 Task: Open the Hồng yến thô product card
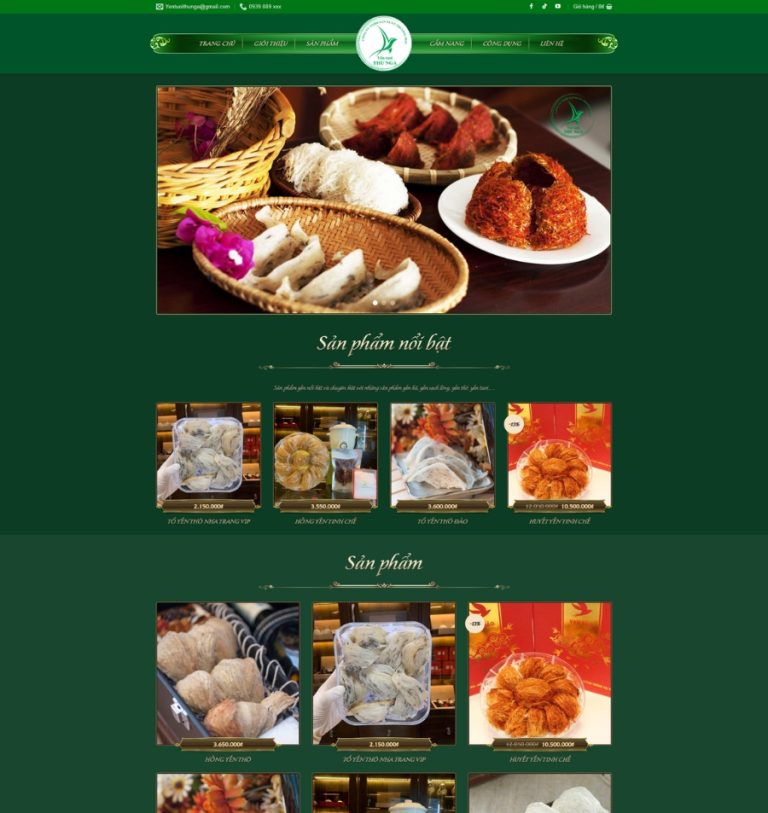(x=227, y=673)
